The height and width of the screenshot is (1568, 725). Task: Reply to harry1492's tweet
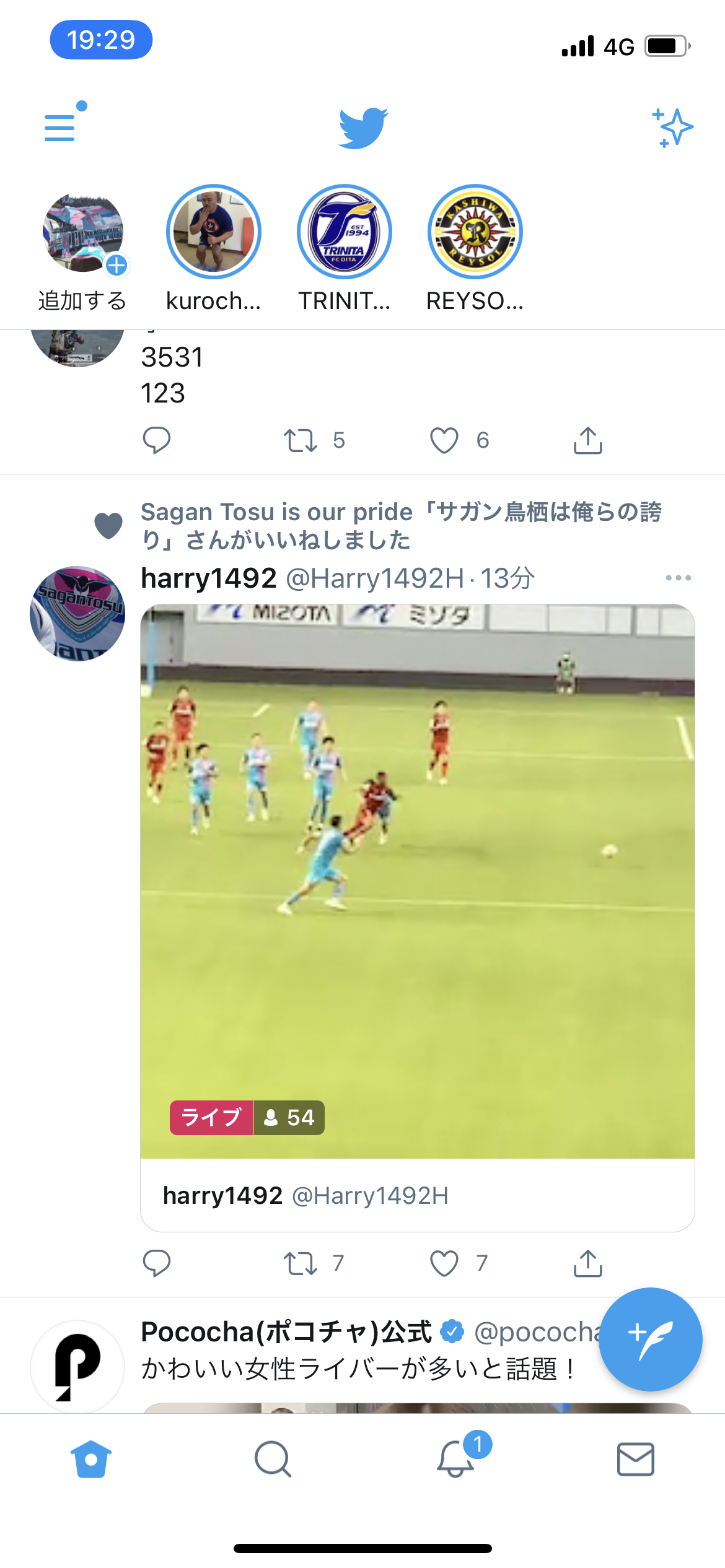156,1263
